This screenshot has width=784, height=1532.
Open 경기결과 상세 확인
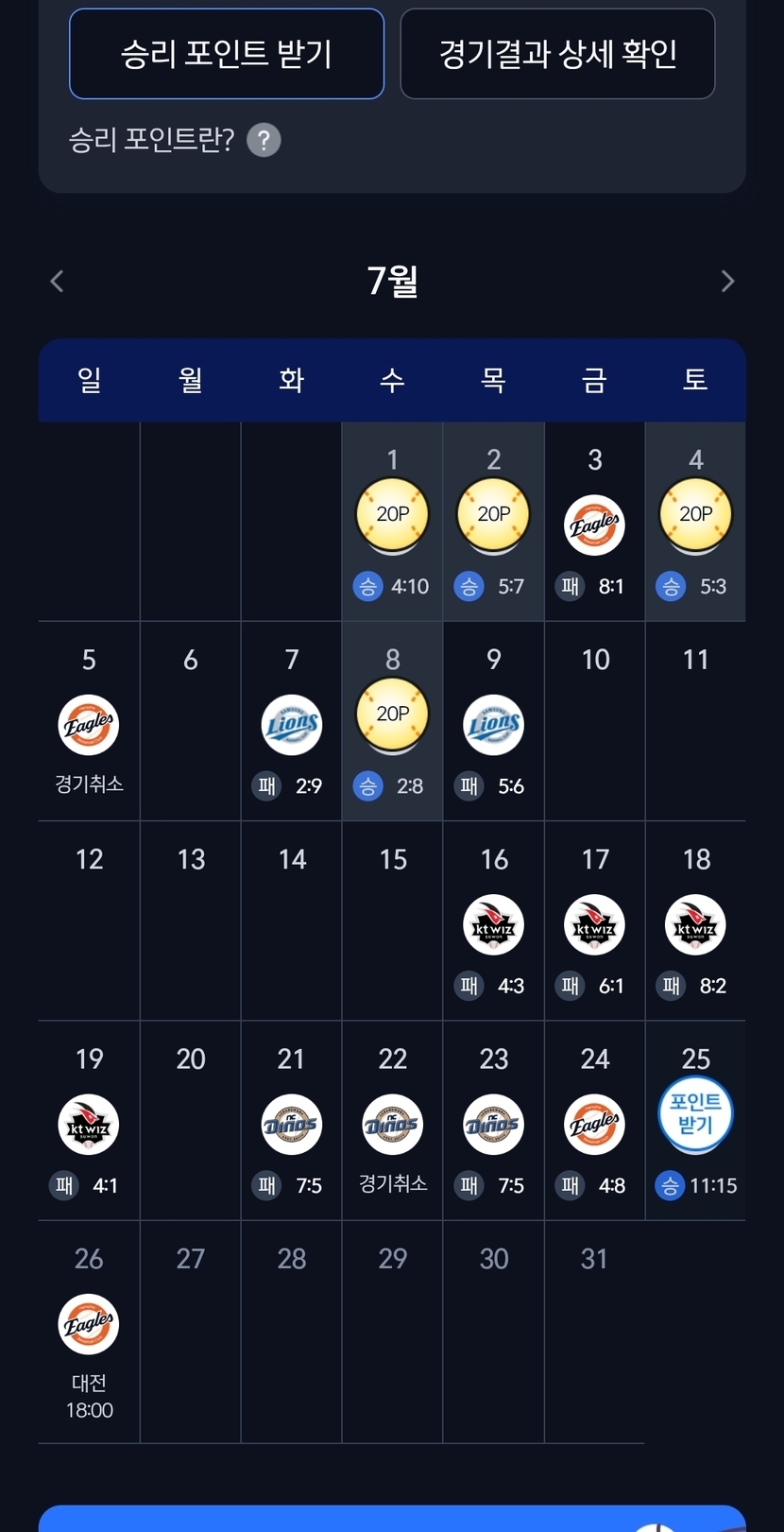click(557, 54)
